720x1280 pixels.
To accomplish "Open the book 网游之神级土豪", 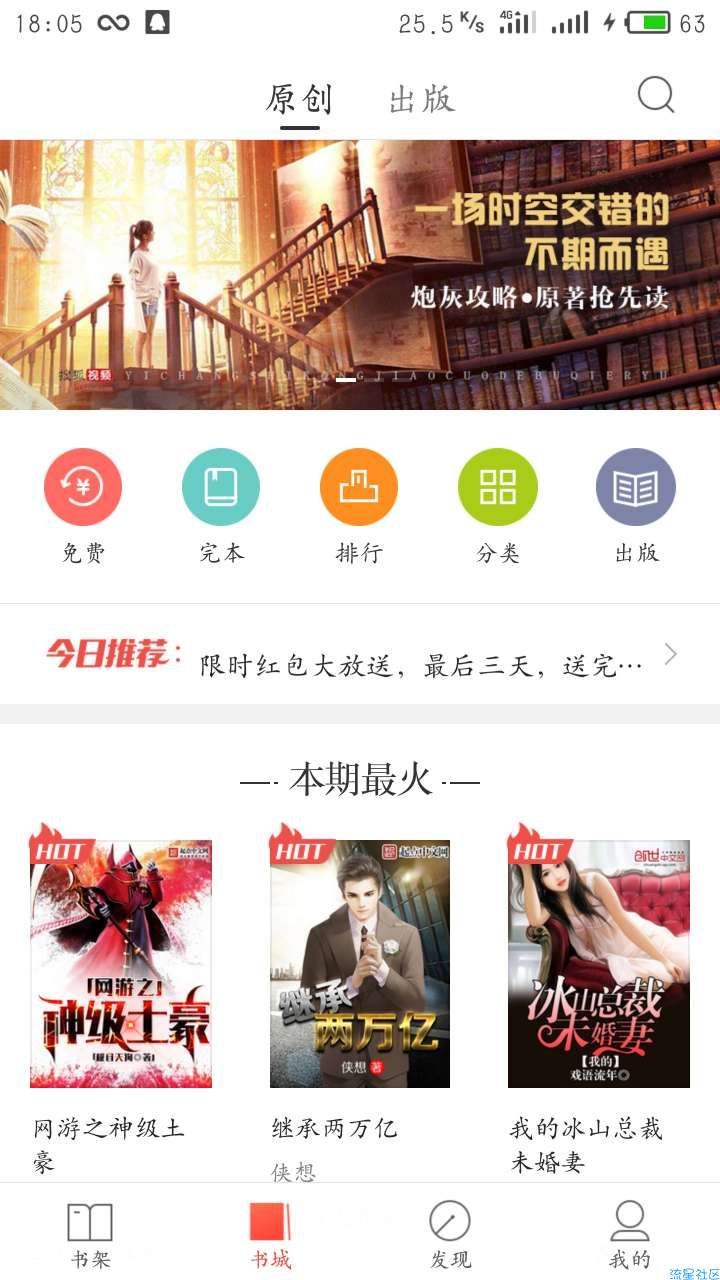I will 121,964.
